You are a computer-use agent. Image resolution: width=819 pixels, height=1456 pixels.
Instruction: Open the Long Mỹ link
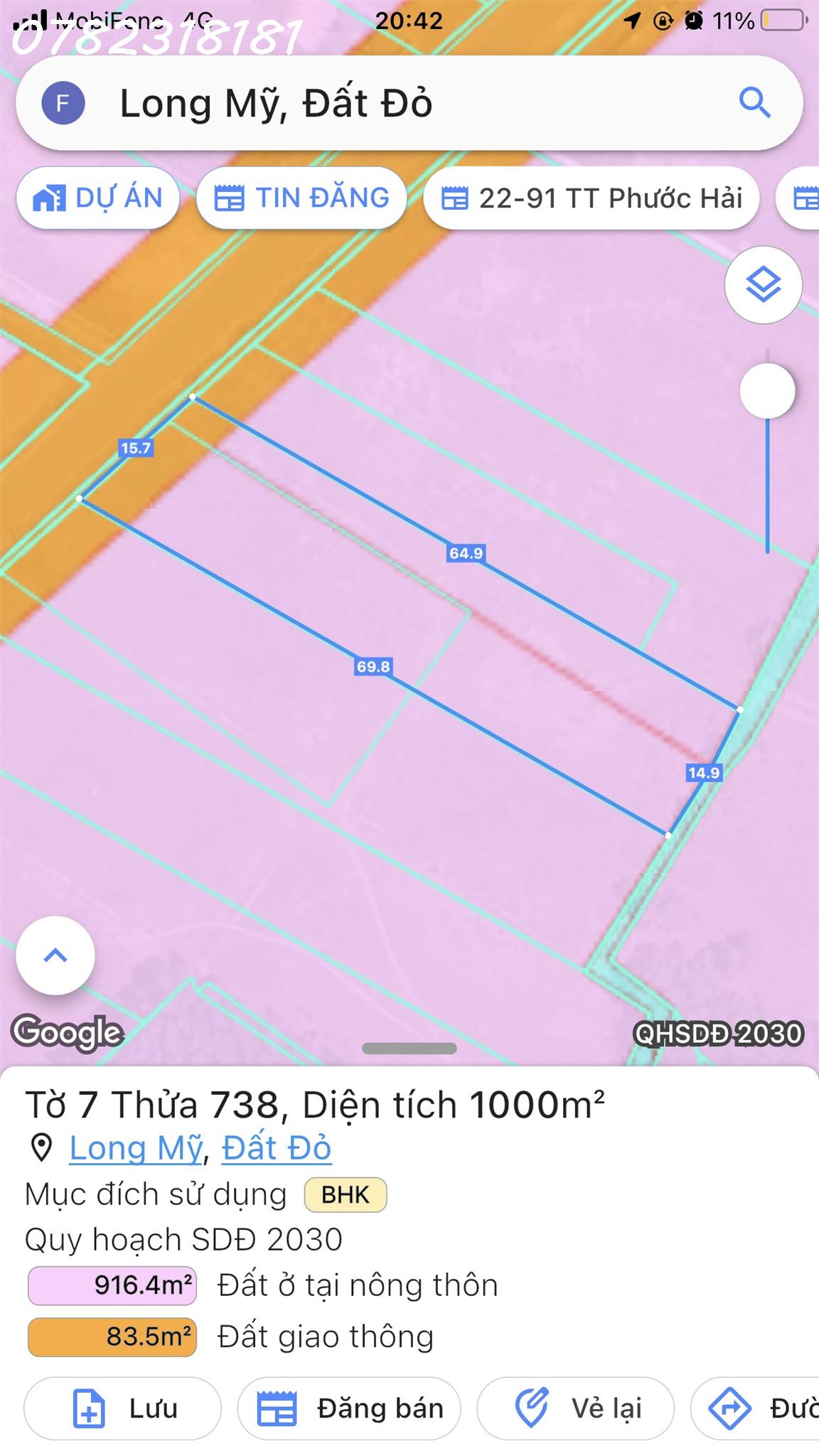coord(136,1148)
